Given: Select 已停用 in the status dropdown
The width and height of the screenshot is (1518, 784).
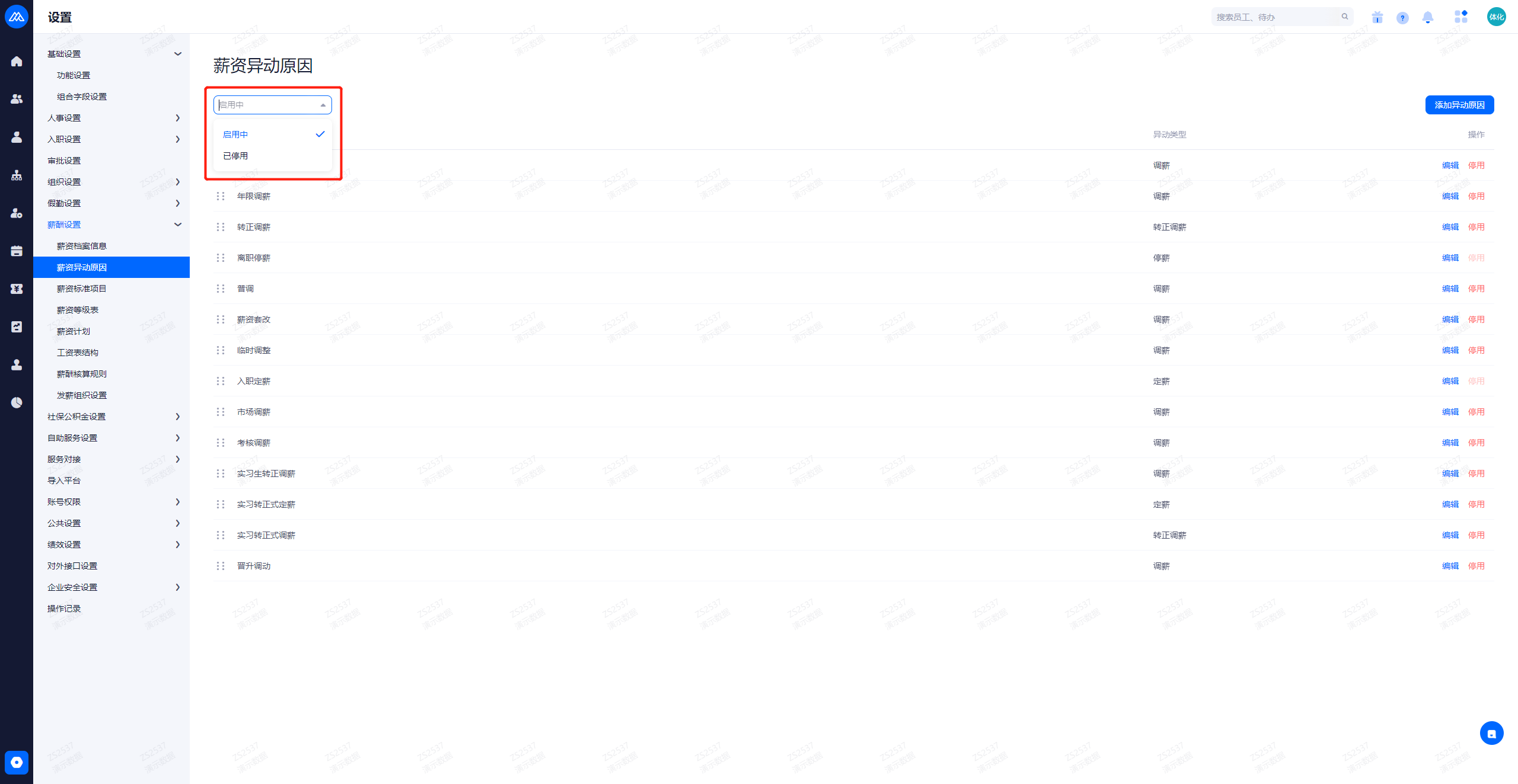Looking at the screenshot, I should (236, 156).
